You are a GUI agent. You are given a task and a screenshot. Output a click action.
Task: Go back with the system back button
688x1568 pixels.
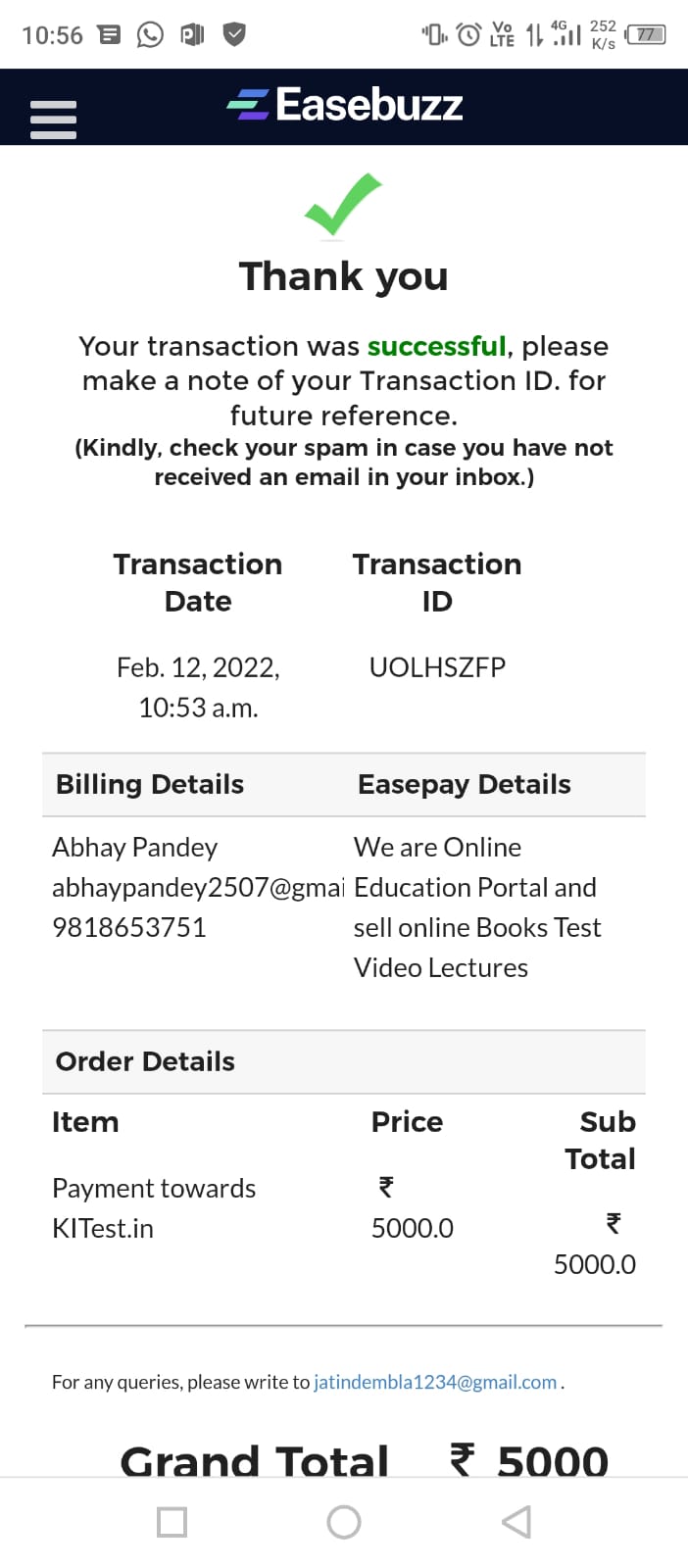click(x=516, y=1522)
